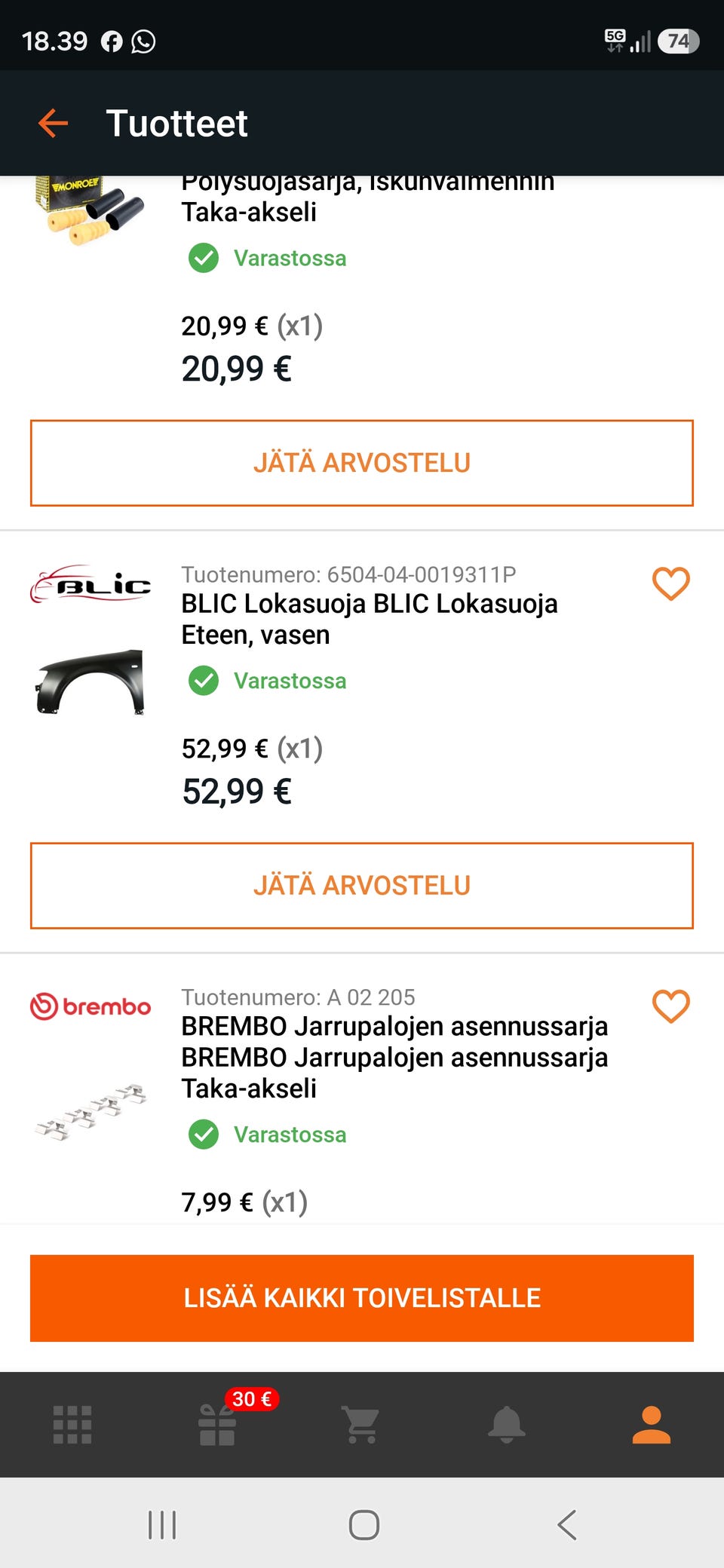Open the notifications bell tab
The height and width of the screenshot is (1568, 724).
click(506, 1425)
